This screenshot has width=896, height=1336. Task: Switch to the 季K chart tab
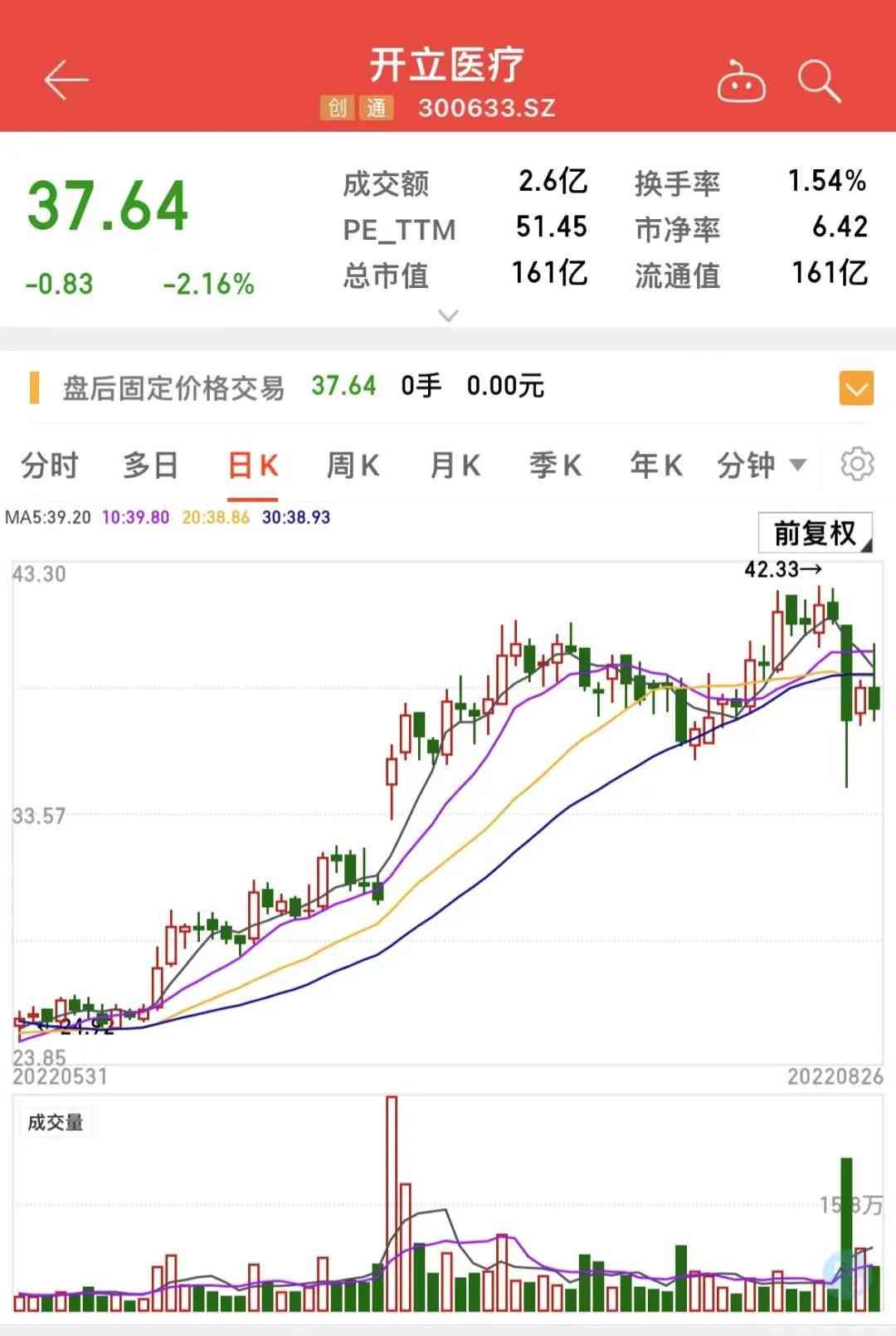pyautogui.click(x=555, y=466)
